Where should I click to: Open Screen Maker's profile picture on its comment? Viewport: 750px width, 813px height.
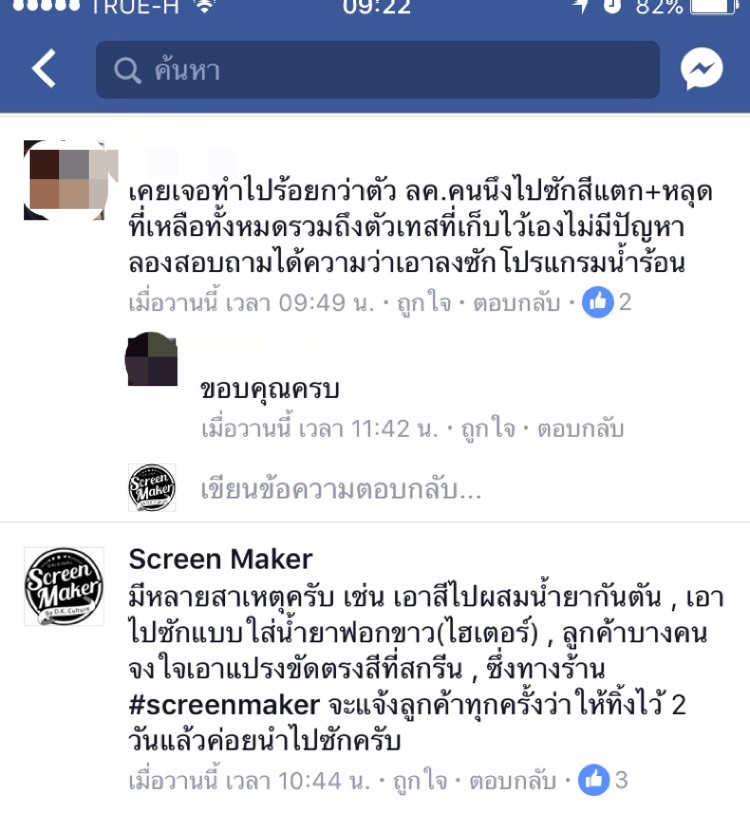point(64,587)
